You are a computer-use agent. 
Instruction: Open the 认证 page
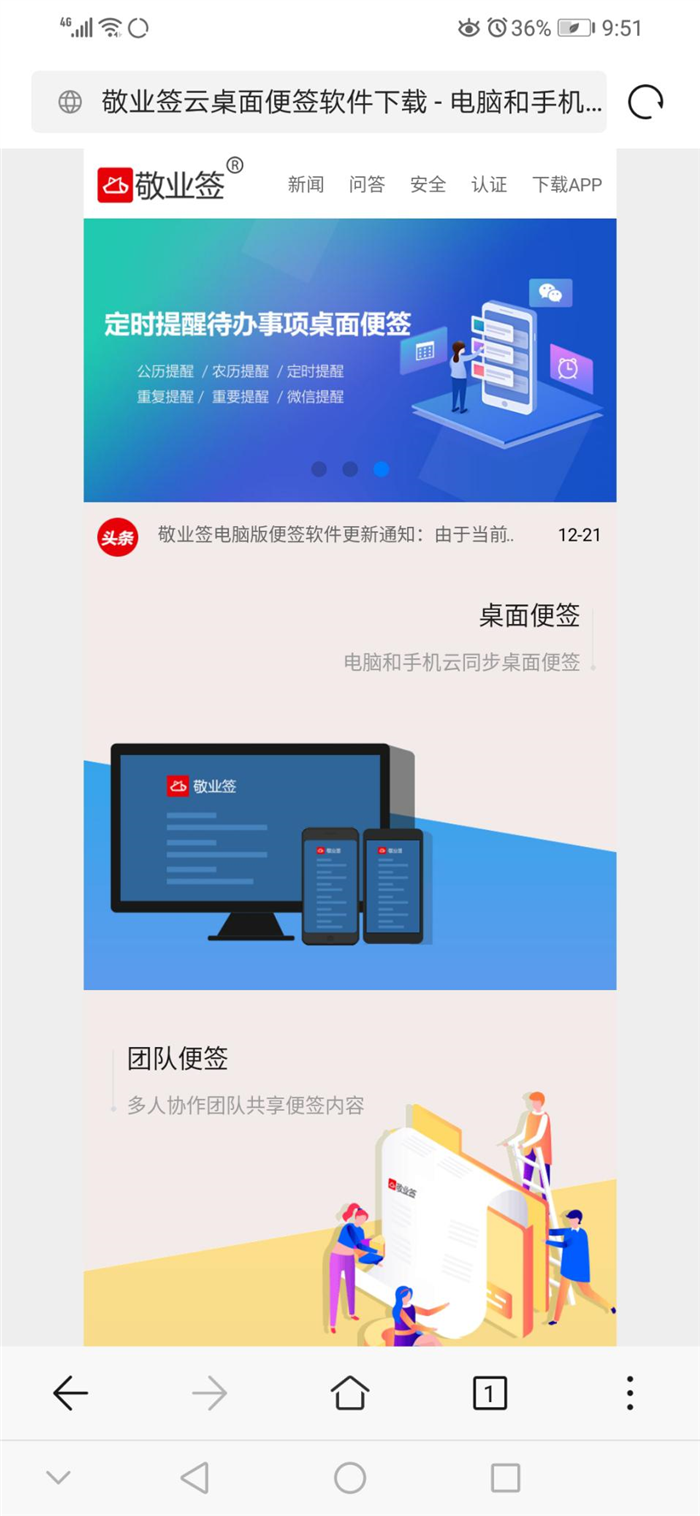489,184
